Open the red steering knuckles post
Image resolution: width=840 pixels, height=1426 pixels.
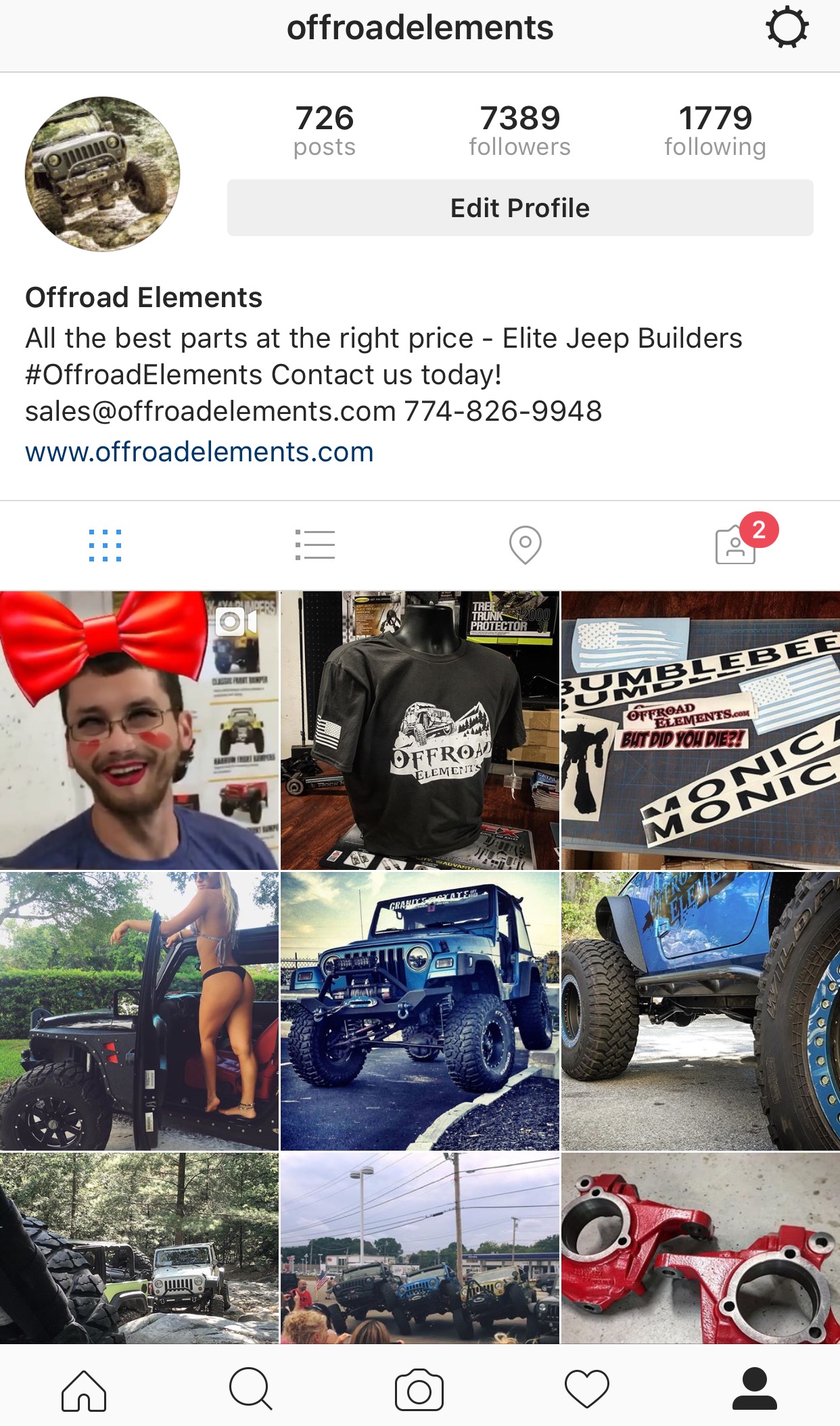pyautogui.click(x=701, y=1248)
